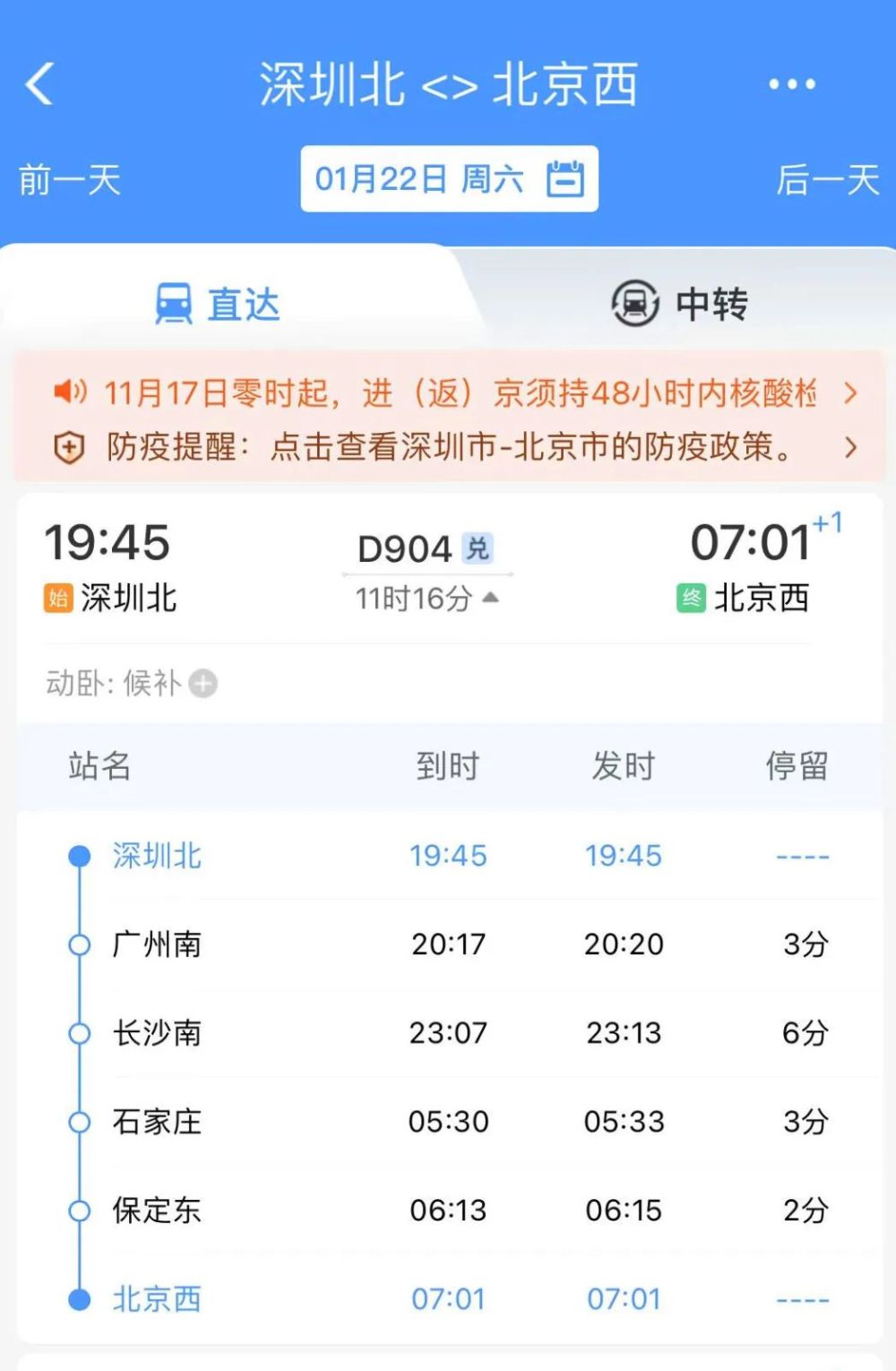Go to next day with 后一天

coord(826,180)
